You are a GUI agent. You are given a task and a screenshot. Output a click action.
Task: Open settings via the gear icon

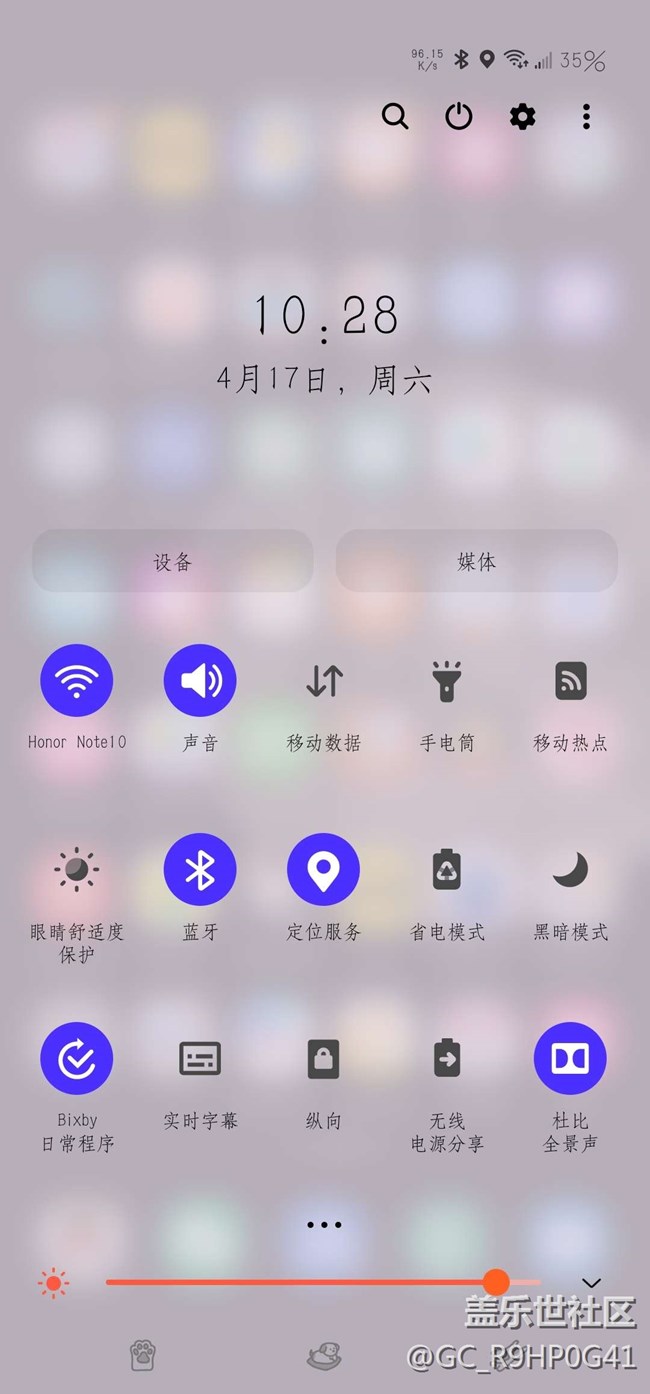[522, 117]
